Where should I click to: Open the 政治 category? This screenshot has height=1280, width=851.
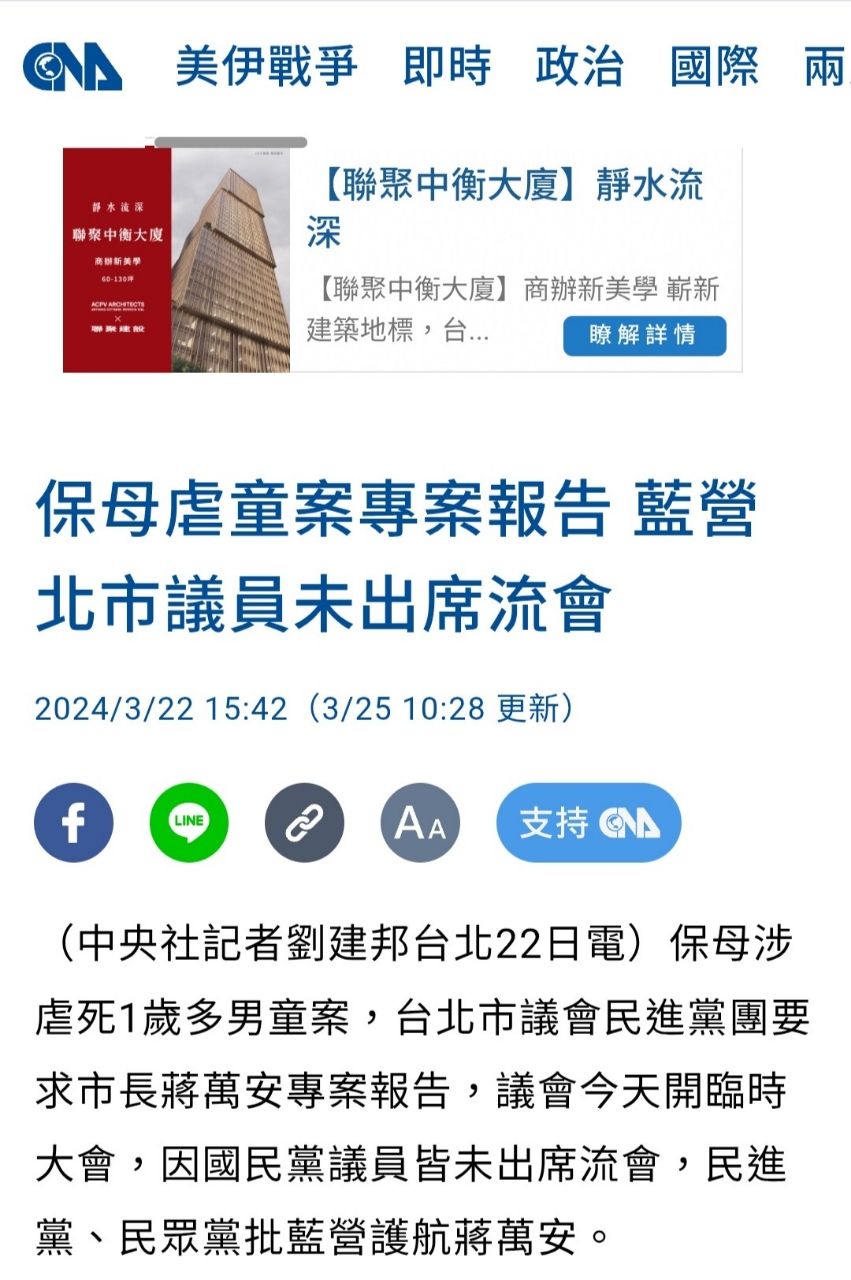tap(580, 67)
